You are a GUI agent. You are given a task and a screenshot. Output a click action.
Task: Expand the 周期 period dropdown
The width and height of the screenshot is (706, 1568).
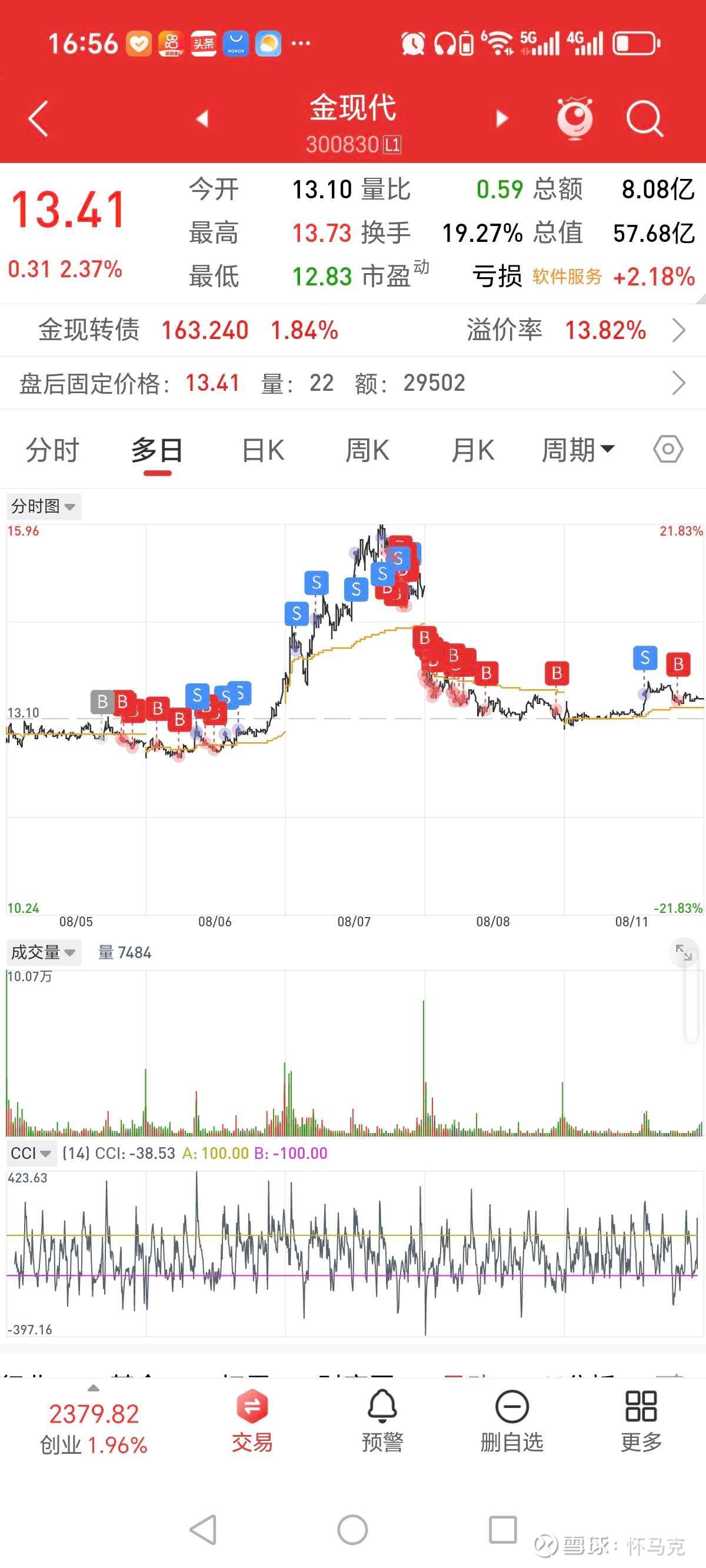click(578, 450)
